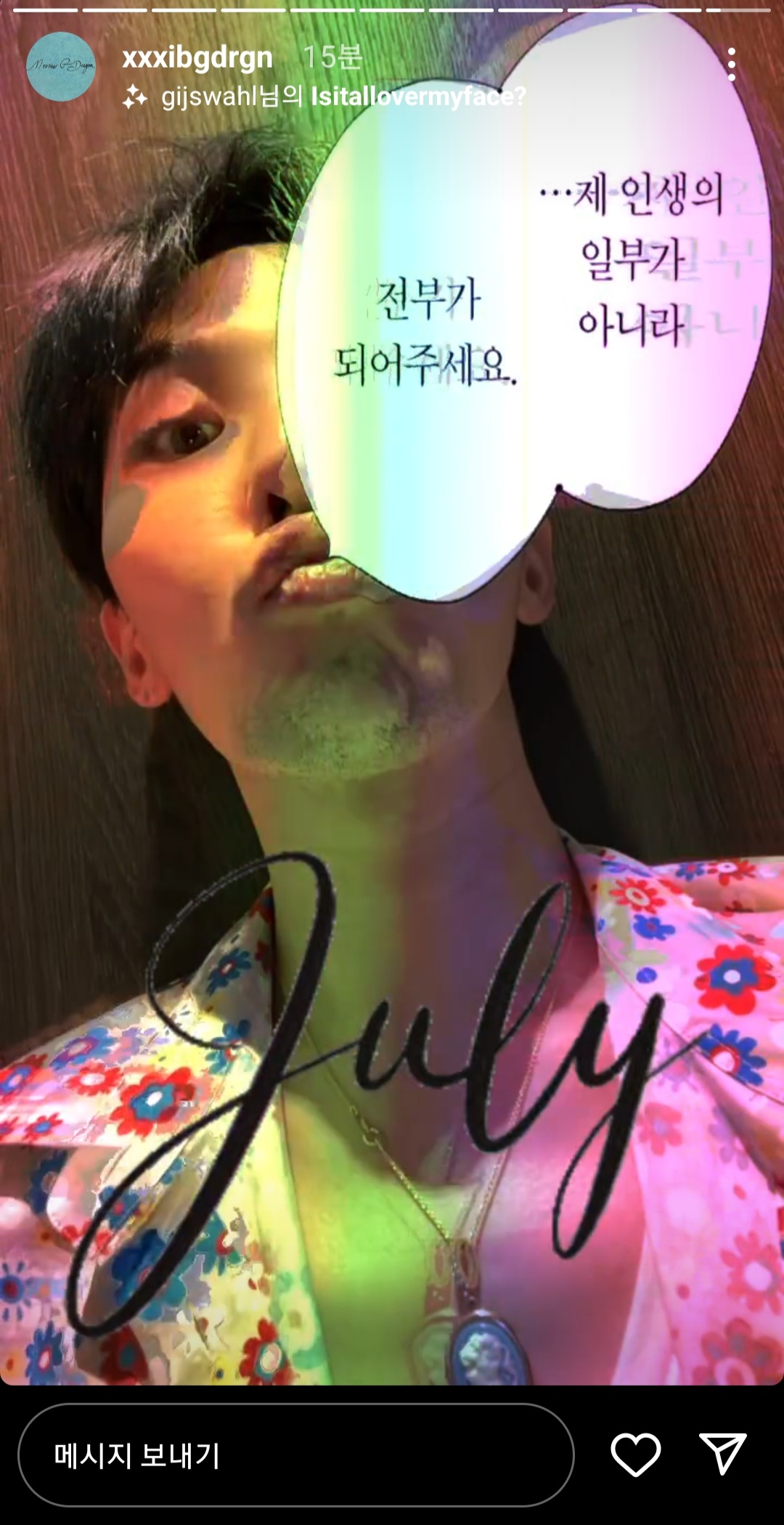Viewport: 784px width, 1525px height.
Task: Open the xxxibgdrgn username link
Action: [x=197, y=57]
